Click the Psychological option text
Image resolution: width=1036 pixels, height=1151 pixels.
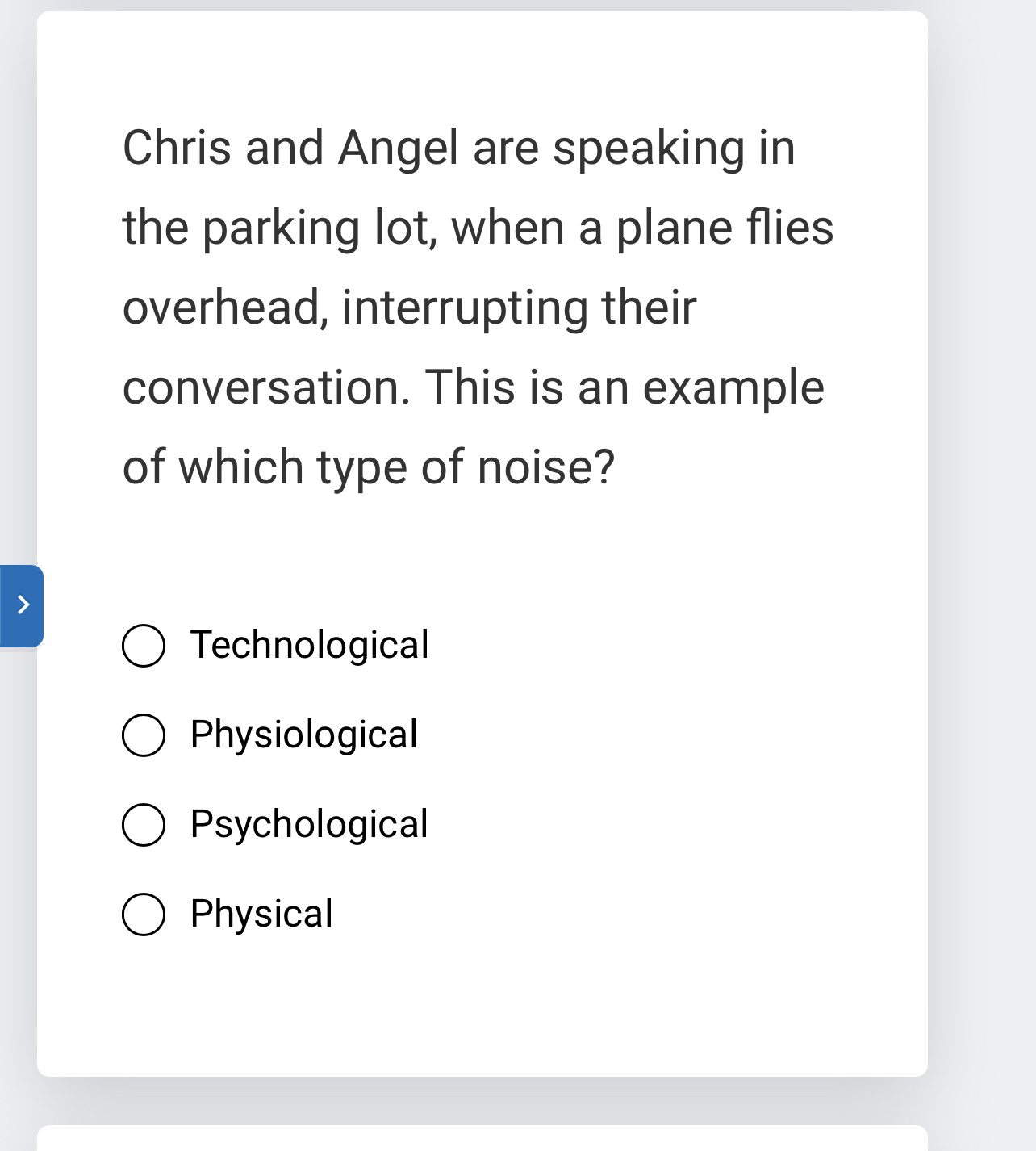(x=308, y=825)
